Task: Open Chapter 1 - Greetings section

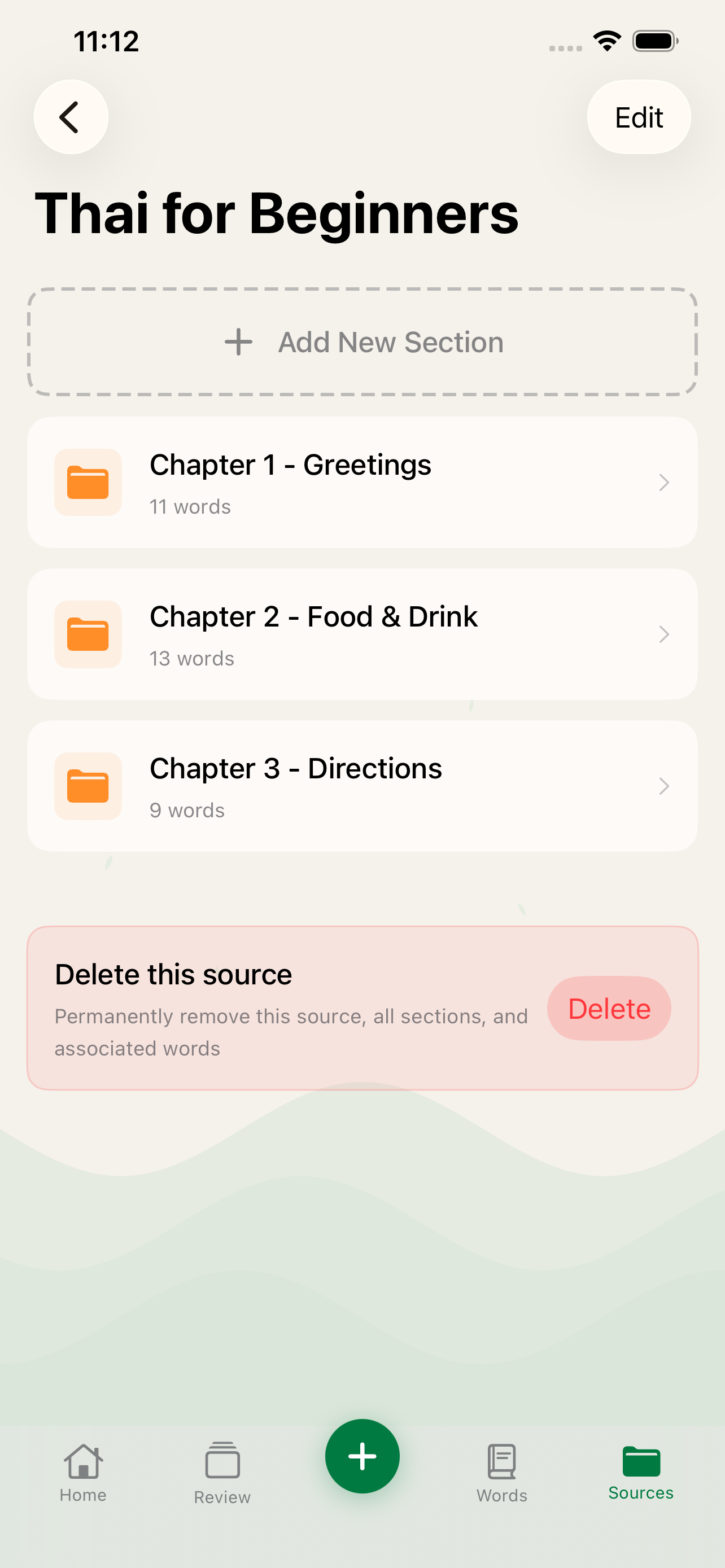Action: (363, 483)
